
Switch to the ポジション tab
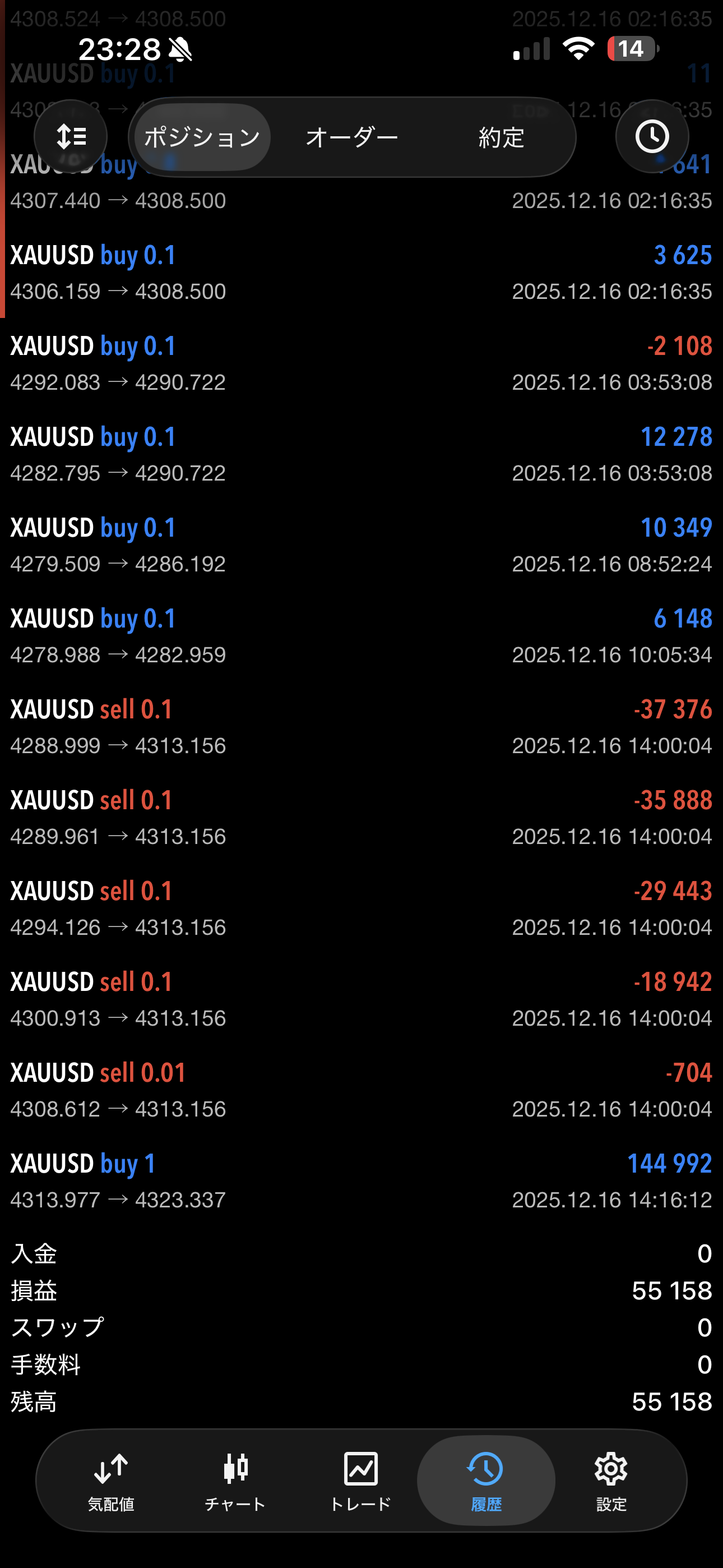coord(202,137)
